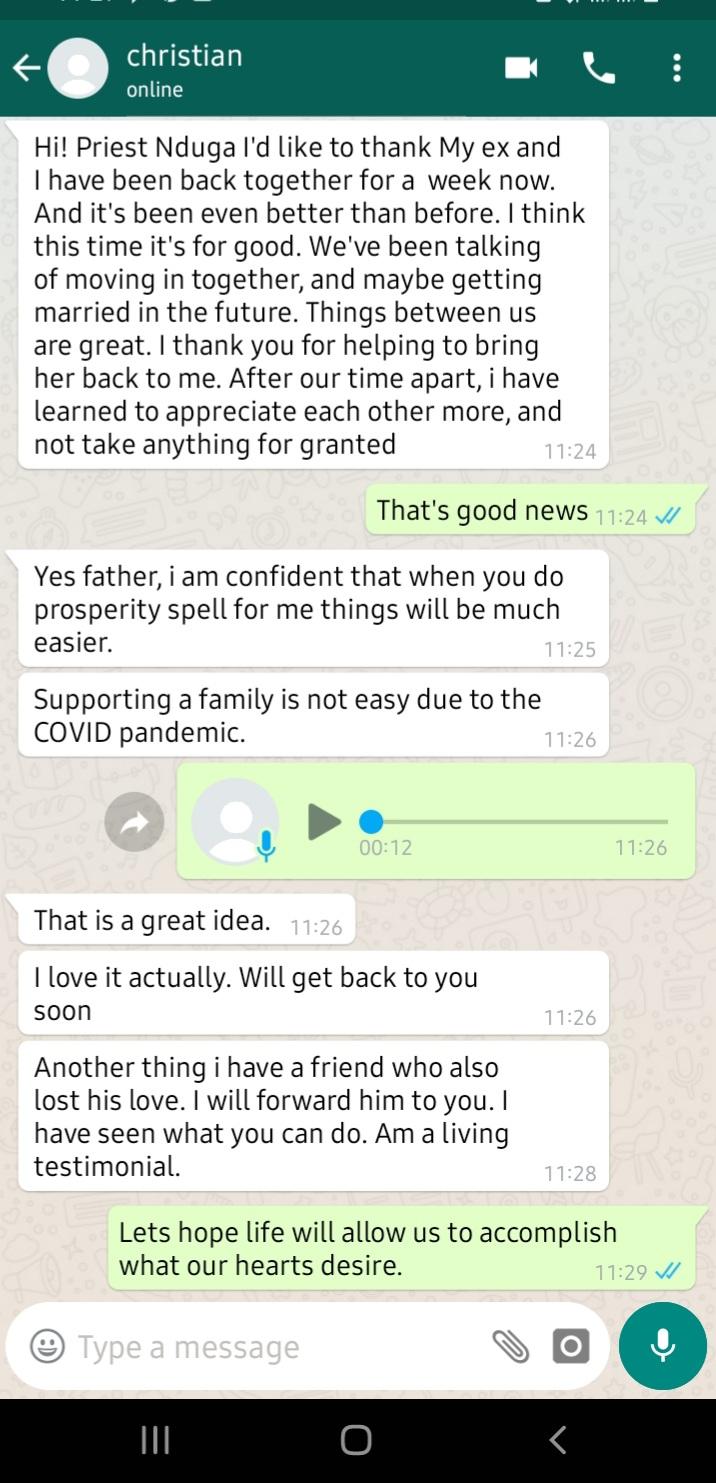Play the 00:12 voice message
The width and height of the screenshot is (716, 1483).
coord(323,821)
